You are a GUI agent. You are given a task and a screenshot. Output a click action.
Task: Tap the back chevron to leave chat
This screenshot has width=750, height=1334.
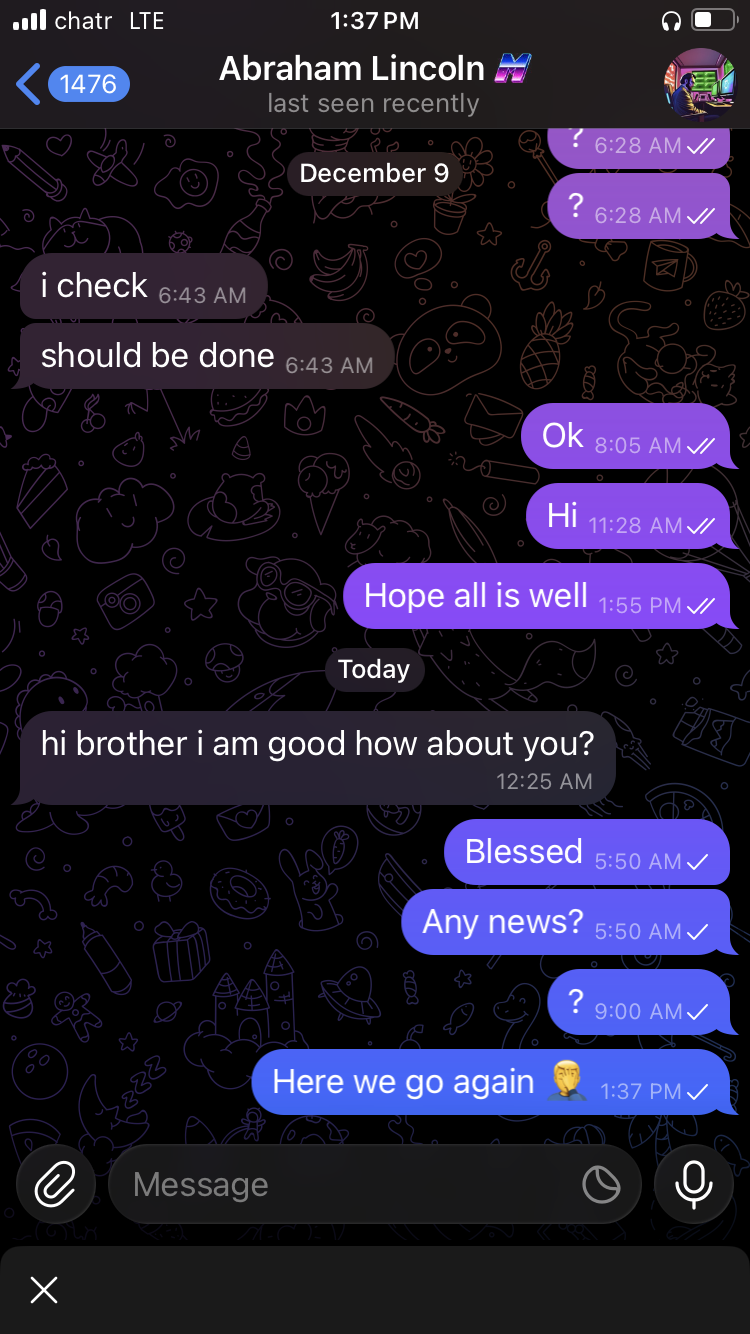click(27, 84)
